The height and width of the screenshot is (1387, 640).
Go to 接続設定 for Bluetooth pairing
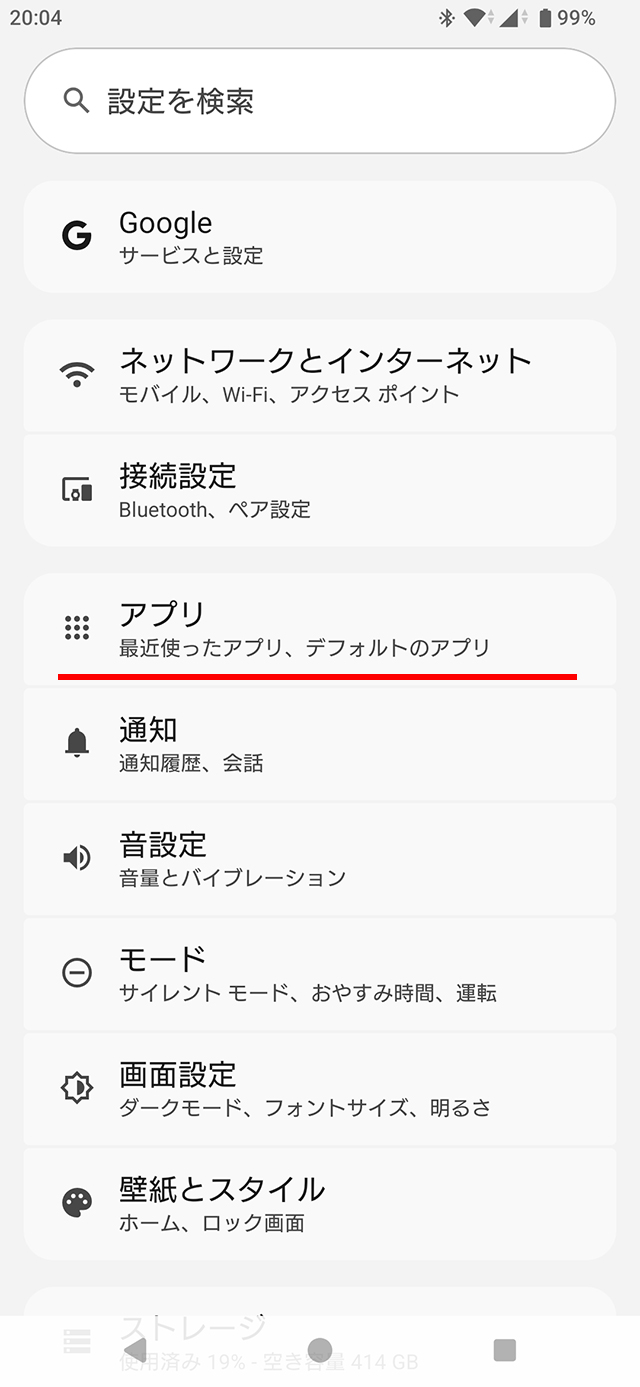tap(320, 490)
